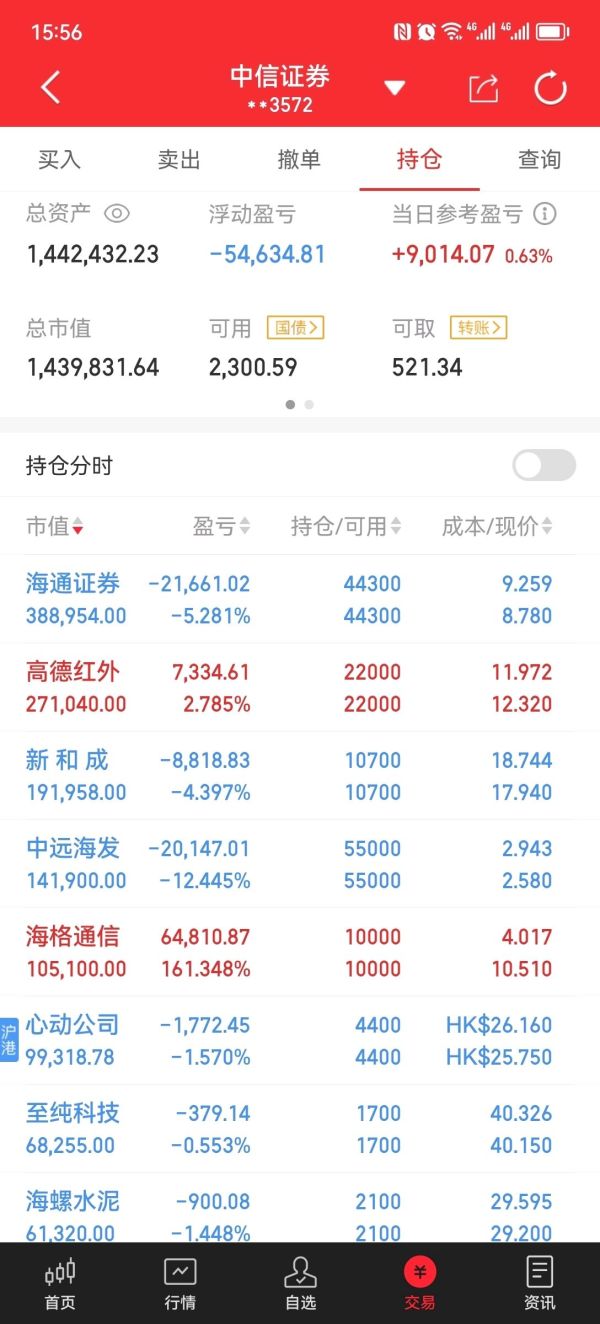This screenshot has height=1324, width=600.
Task: Hide total assets with the eye icon
Action: (x=117, y=213)
